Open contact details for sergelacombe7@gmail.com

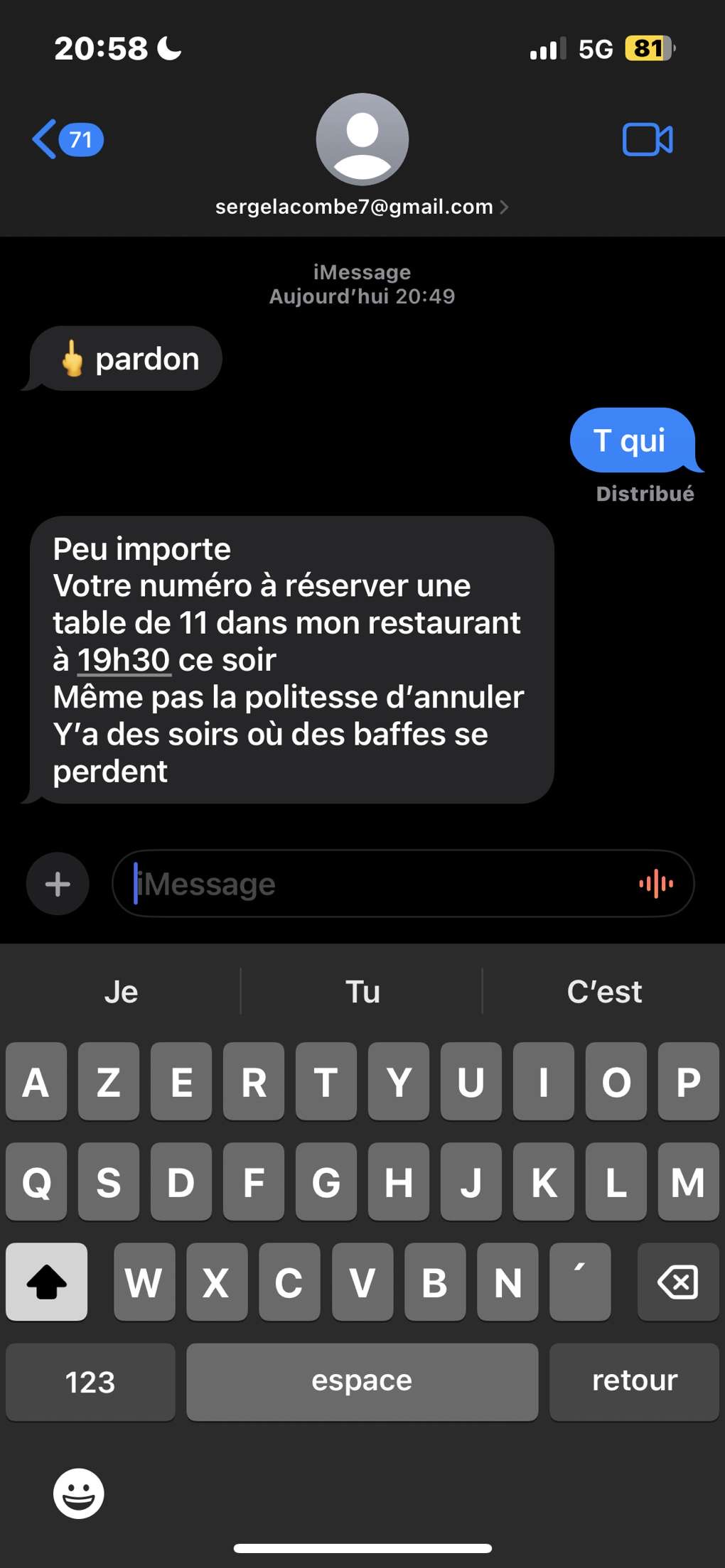(362, 207)
